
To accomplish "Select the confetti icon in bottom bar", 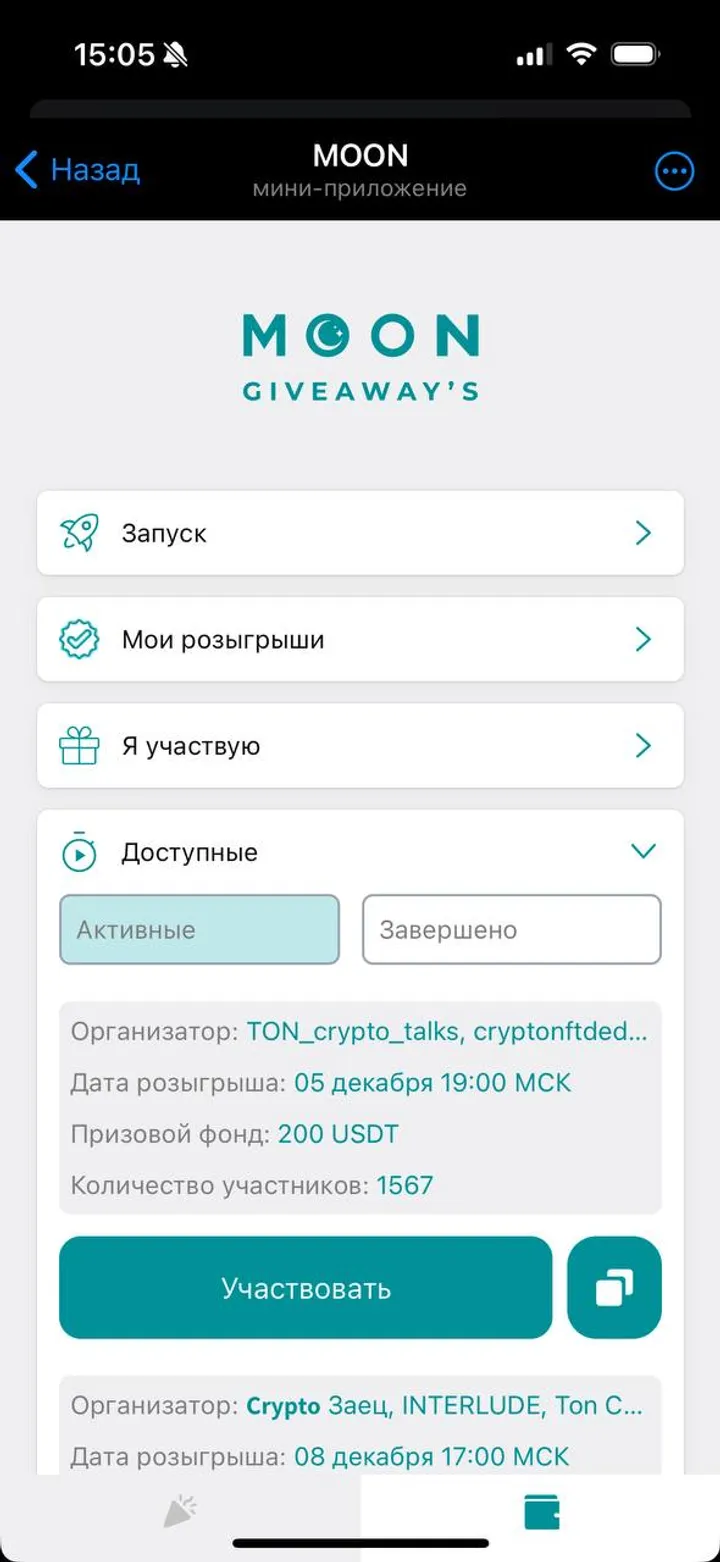I will point(180,1511).
